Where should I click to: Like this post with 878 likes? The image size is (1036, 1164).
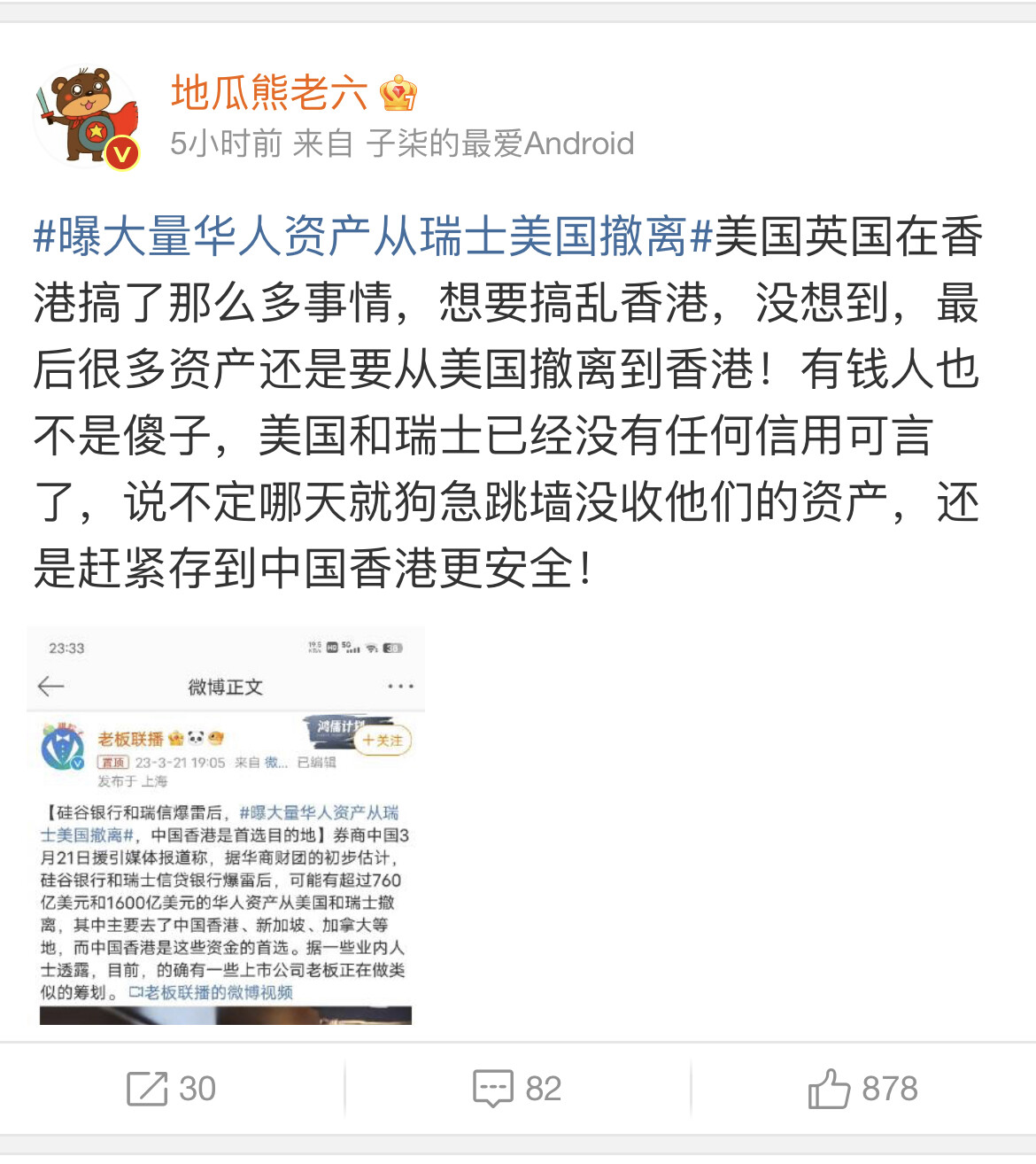pyautogui.click(x=862, y=1089)
